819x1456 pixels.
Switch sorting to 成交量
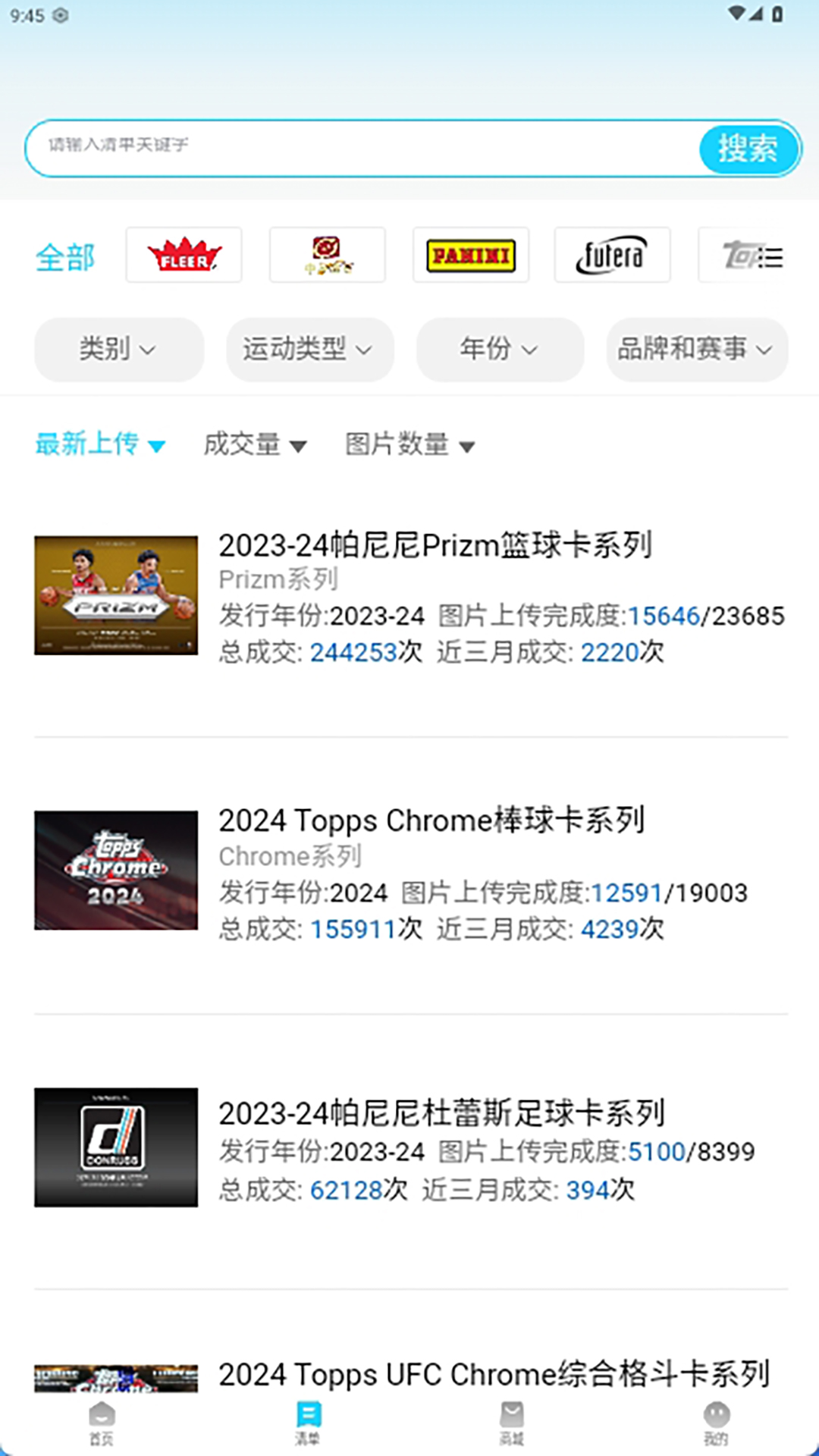click(254, 446)
